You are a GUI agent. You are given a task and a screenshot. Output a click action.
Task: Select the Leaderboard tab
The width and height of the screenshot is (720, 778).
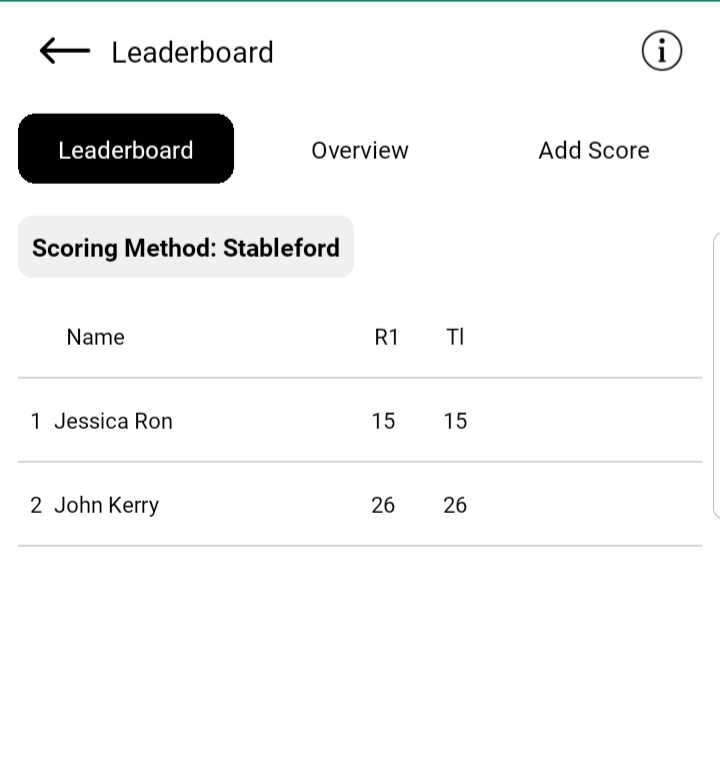point(126,150)
